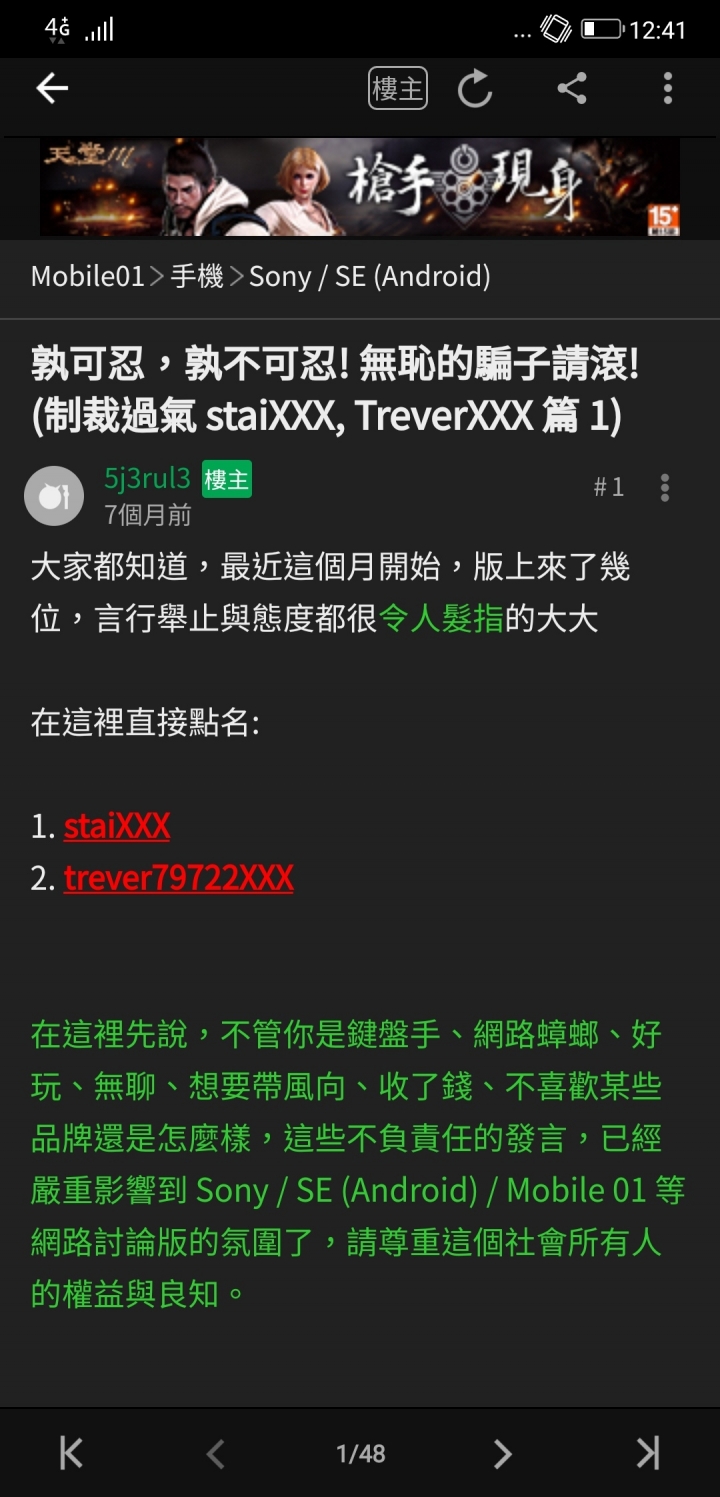Toggle the 樓主 original-poster filter
Viewport: 720px width, 1497px height.
point(397,89)
